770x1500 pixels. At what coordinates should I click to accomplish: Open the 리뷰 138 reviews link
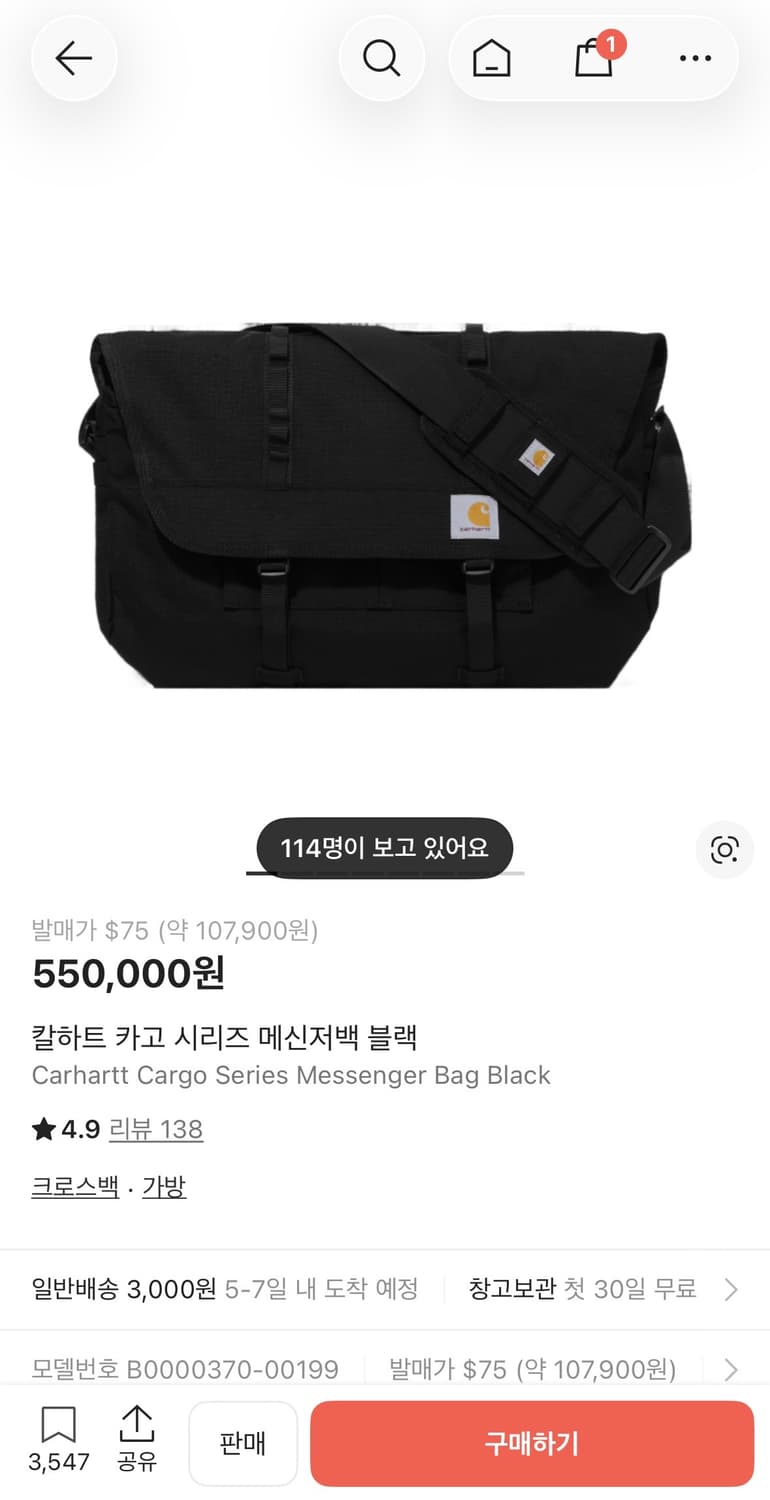tap(156, 1129)
